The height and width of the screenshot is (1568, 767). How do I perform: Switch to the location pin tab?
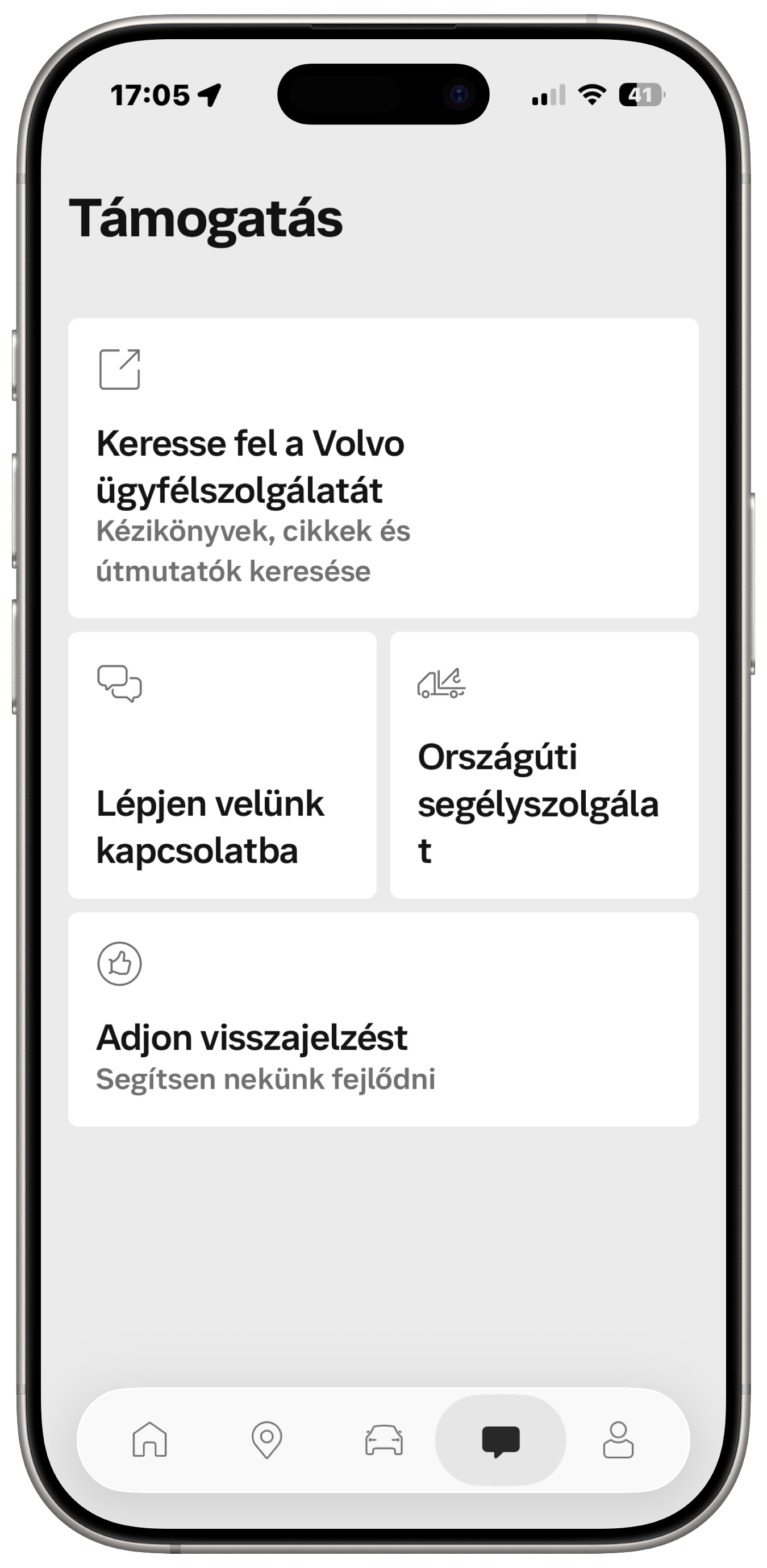[x=266, y=1440]
